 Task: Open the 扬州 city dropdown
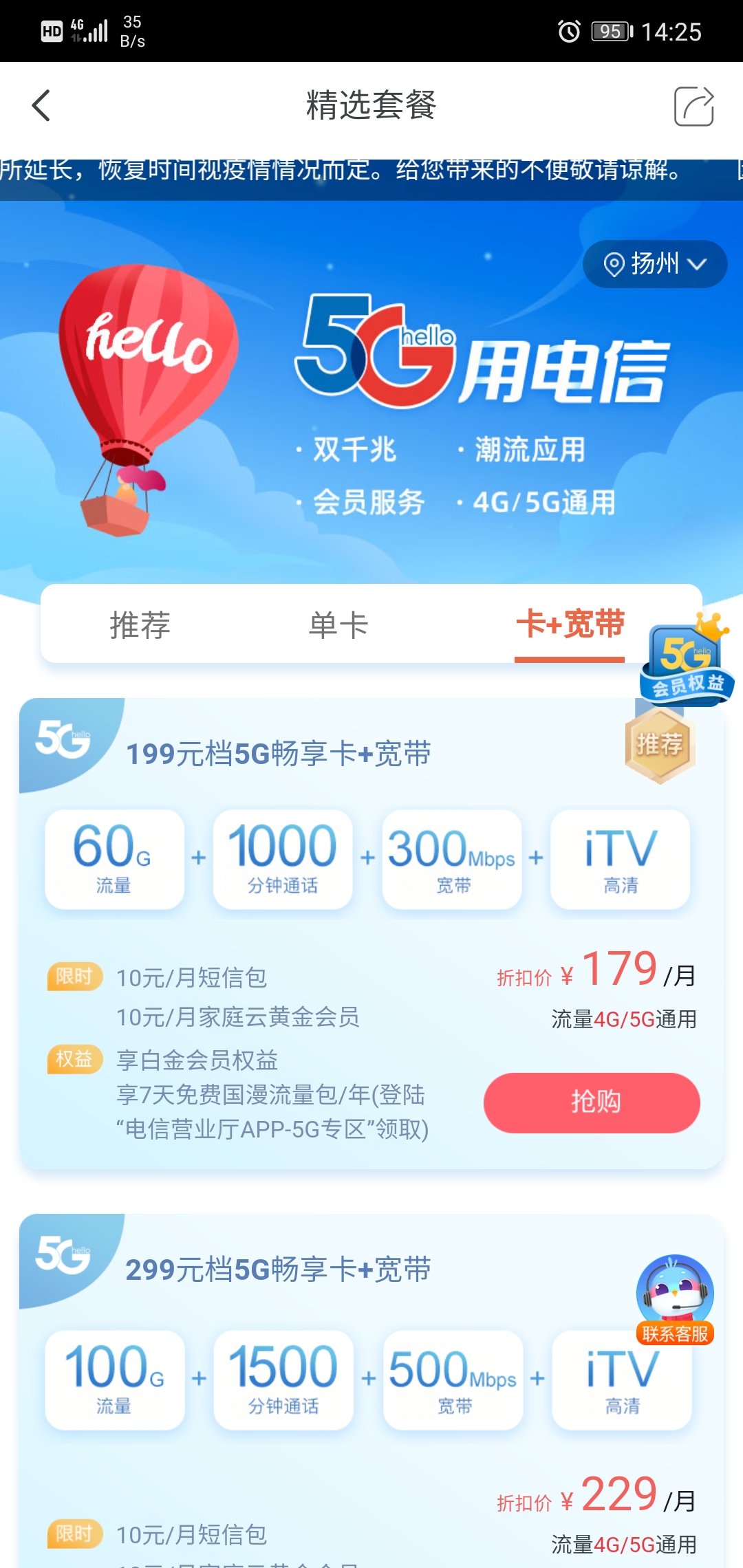point(654,264)
